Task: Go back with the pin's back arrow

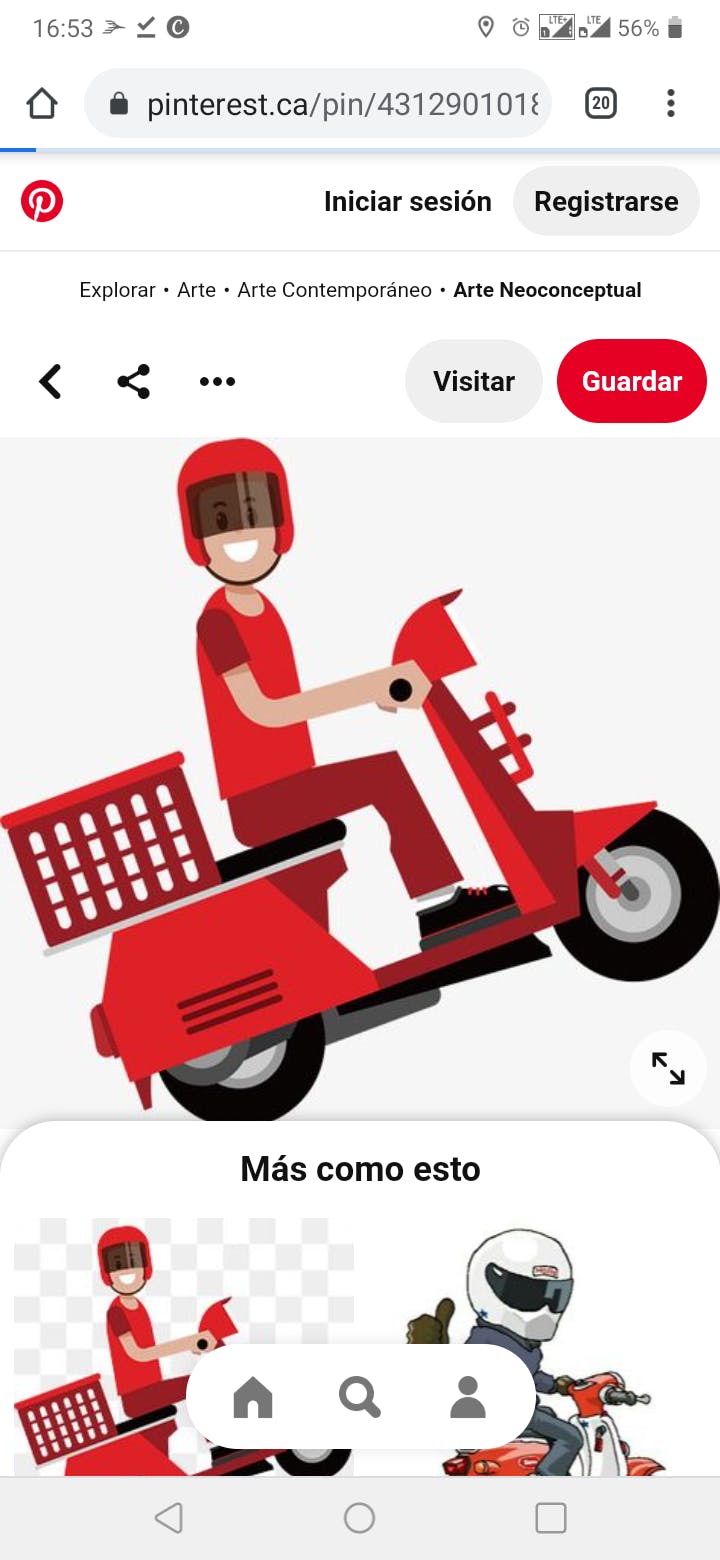Action: pyautogui.click(x=50, y=381)
